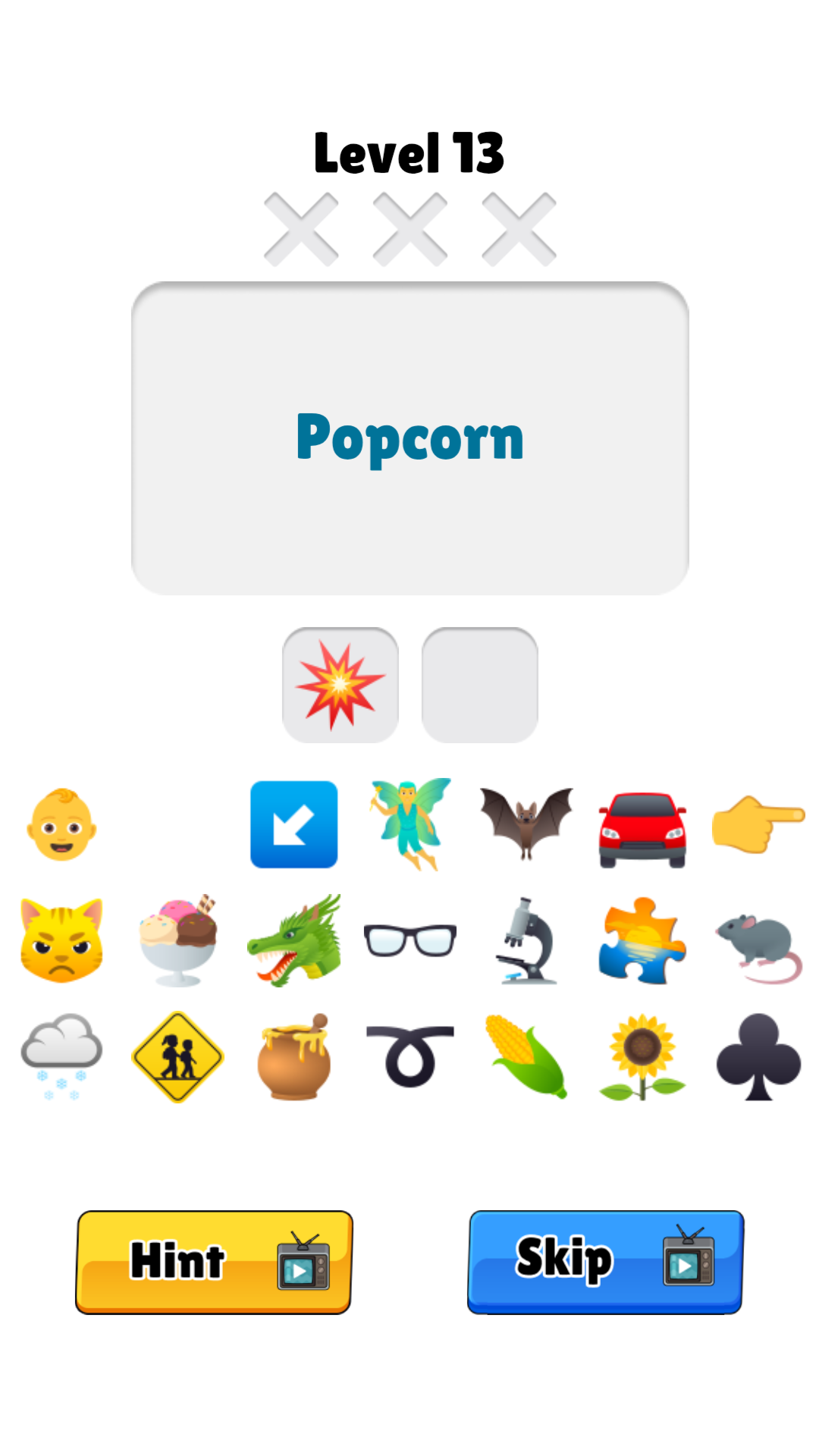Select the honey pot emoji
819x1456 pixels.
(294, 1056)
